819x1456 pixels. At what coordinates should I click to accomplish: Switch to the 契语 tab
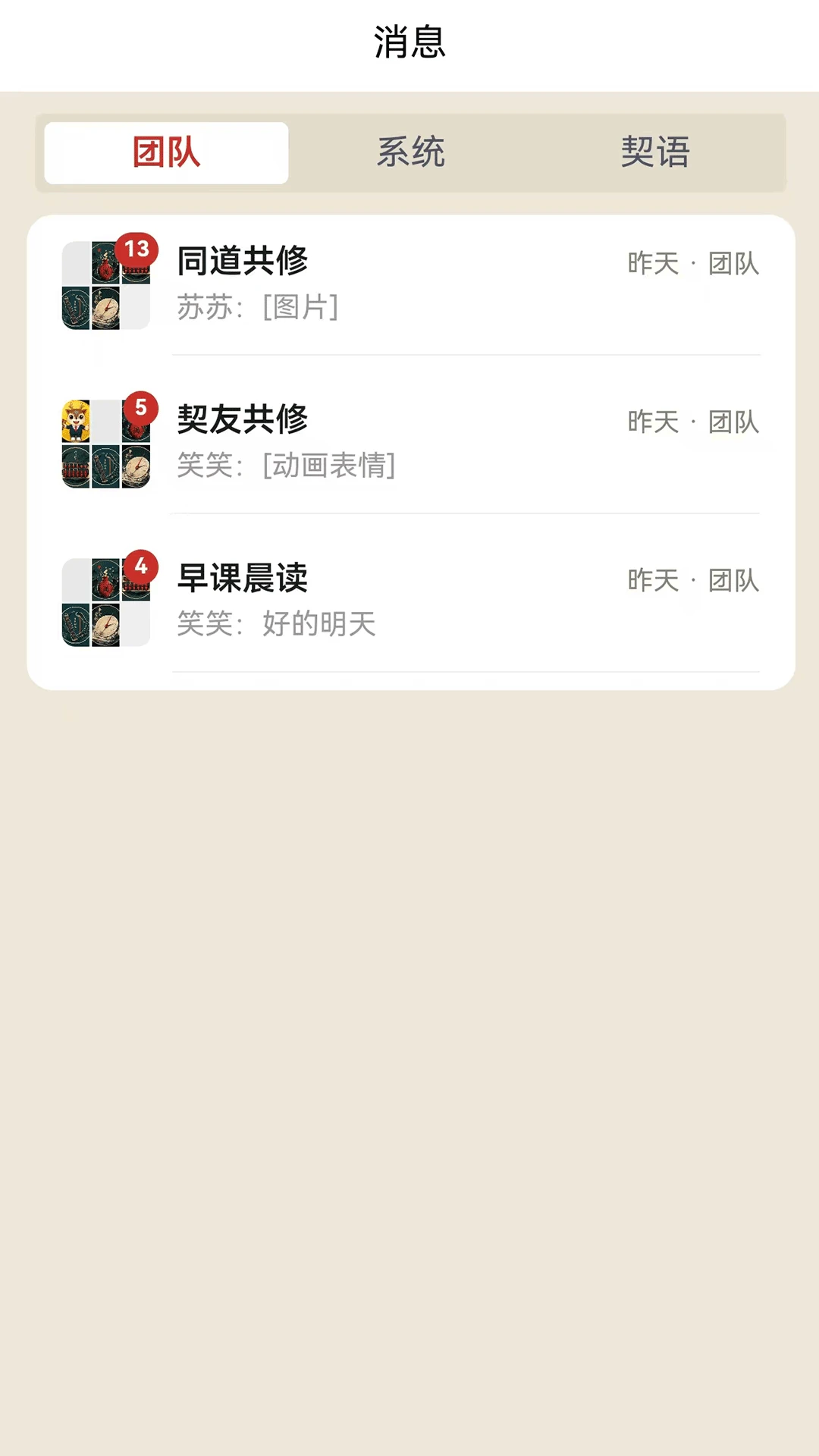pos(655,152)
